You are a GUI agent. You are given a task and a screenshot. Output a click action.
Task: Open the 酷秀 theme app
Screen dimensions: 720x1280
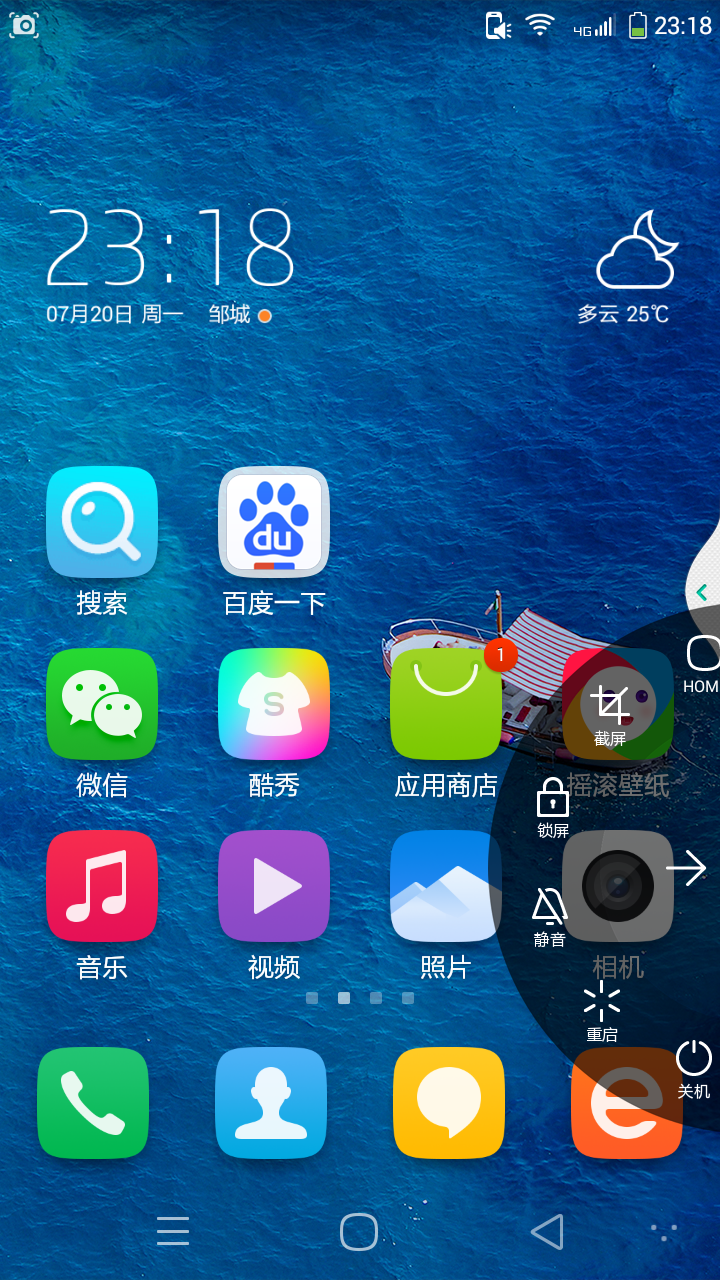pos(274,704)
